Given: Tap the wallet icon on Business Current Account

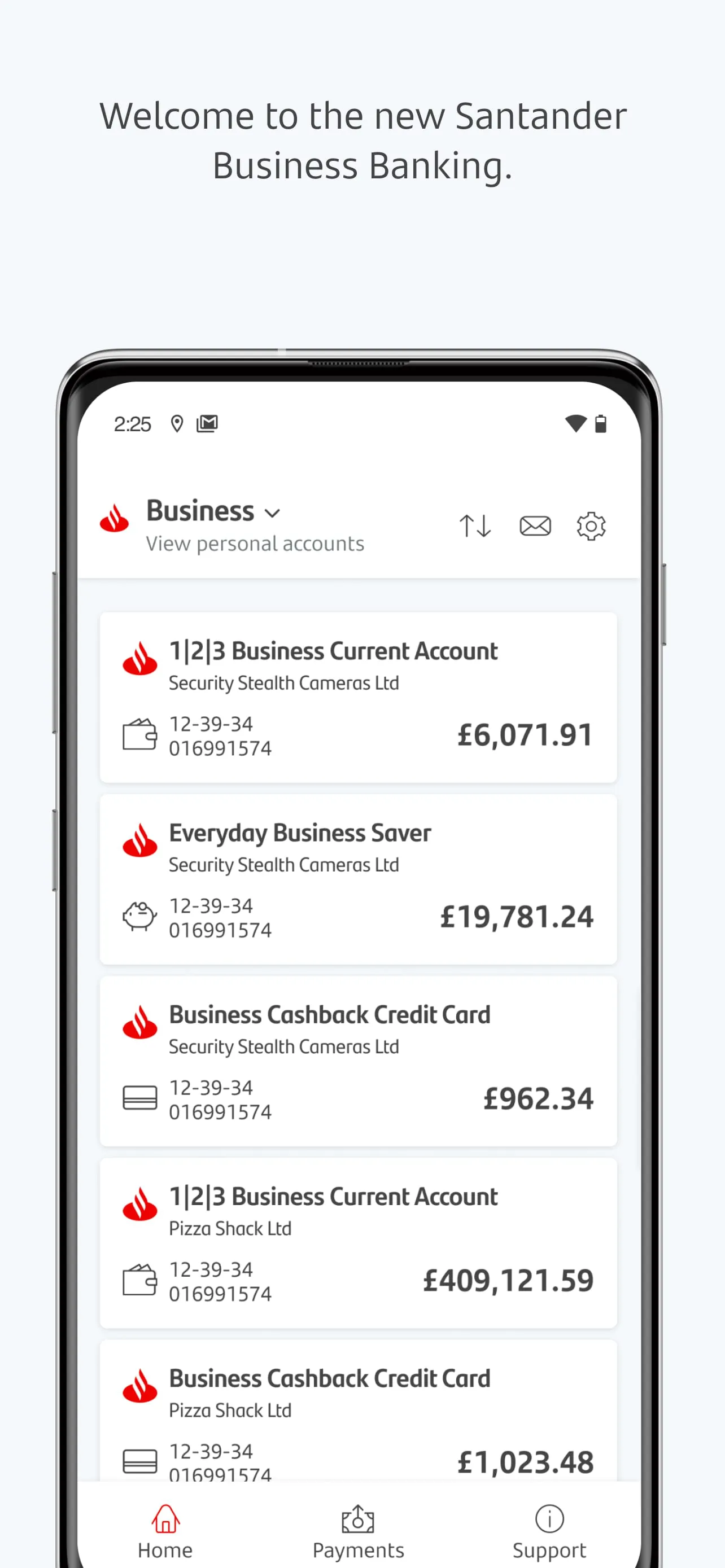Looking at the screenshot, I should [140, 735].
